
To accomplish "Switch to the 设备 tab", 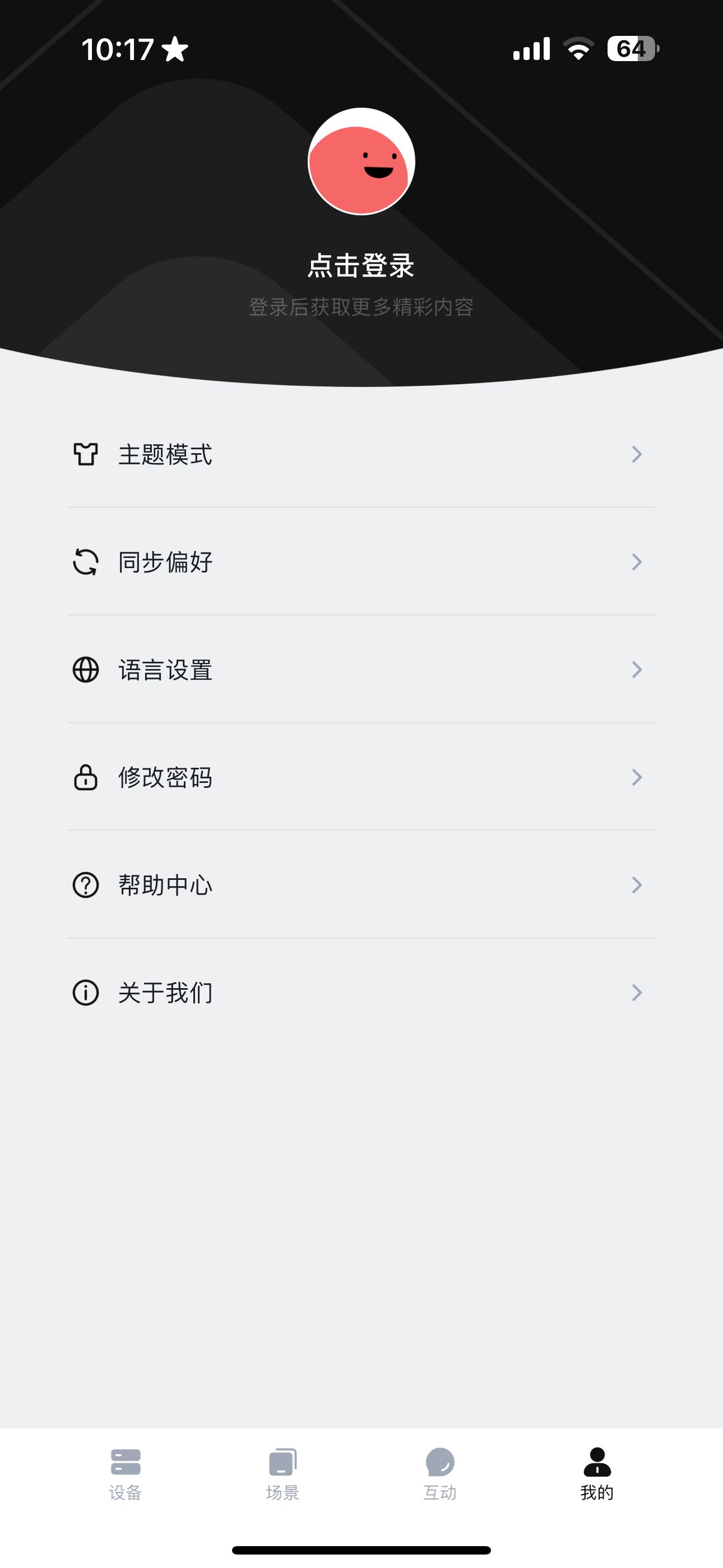I will point(126,1474).
